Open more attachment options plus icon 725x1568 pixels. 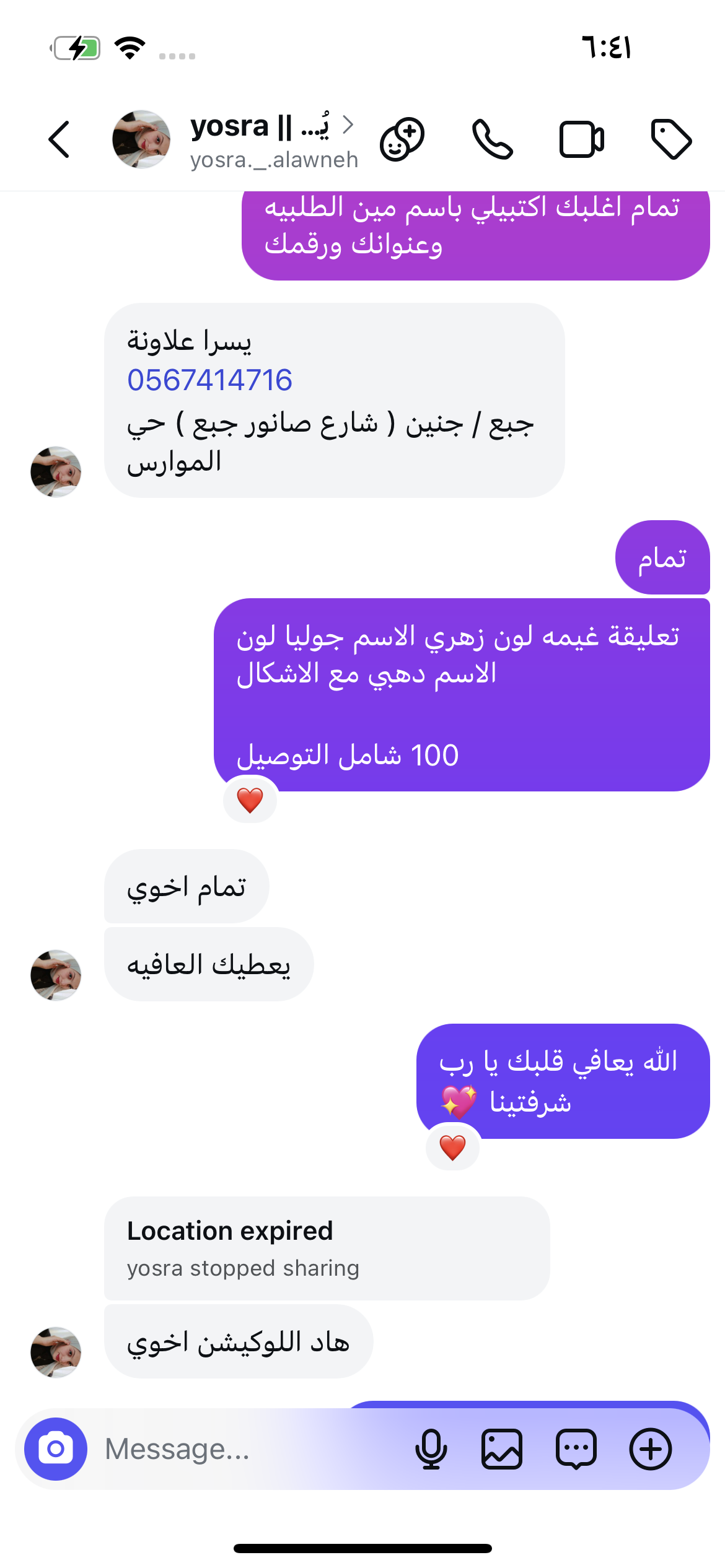tap(650, 1449)
